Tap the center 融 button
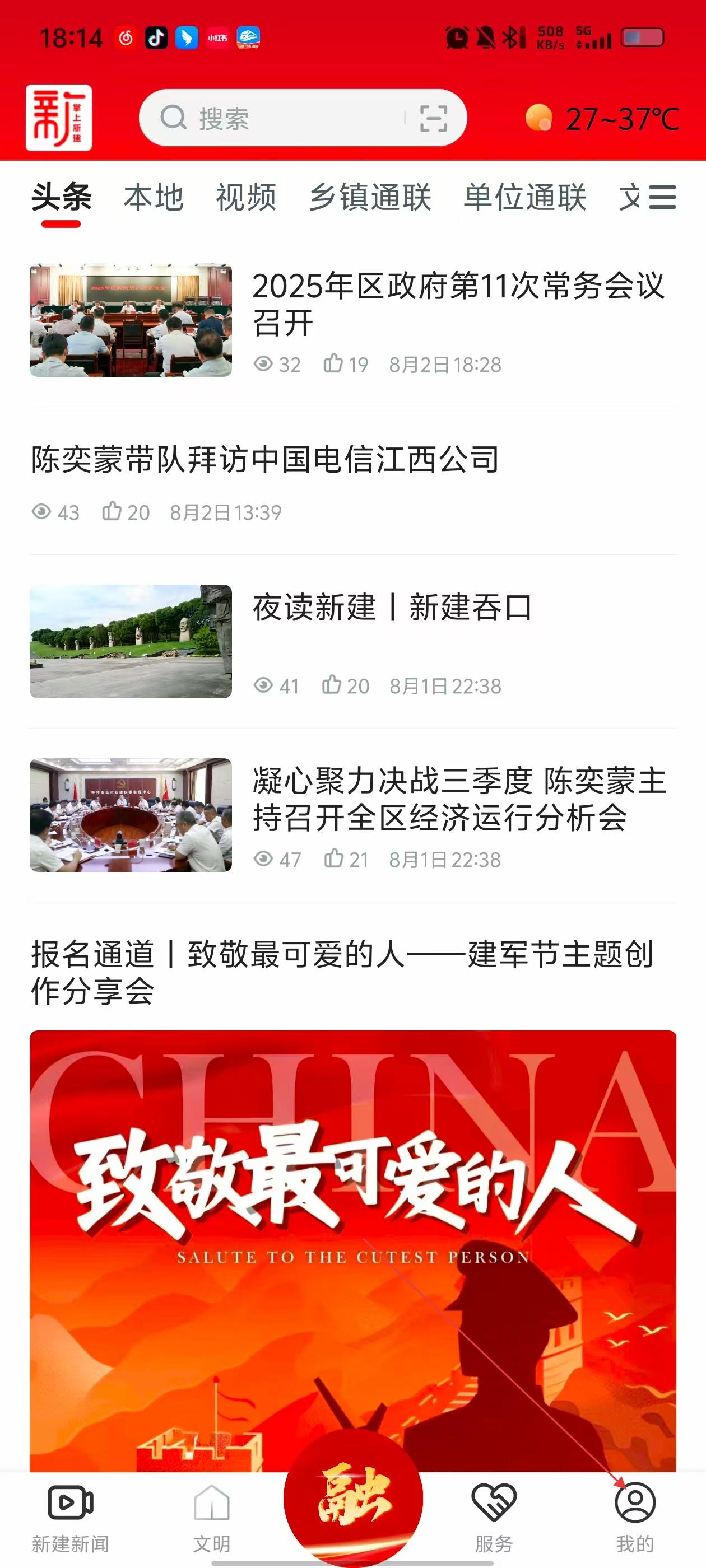The height and width of the screenshot is (1568, 706). pos(354,1500)
